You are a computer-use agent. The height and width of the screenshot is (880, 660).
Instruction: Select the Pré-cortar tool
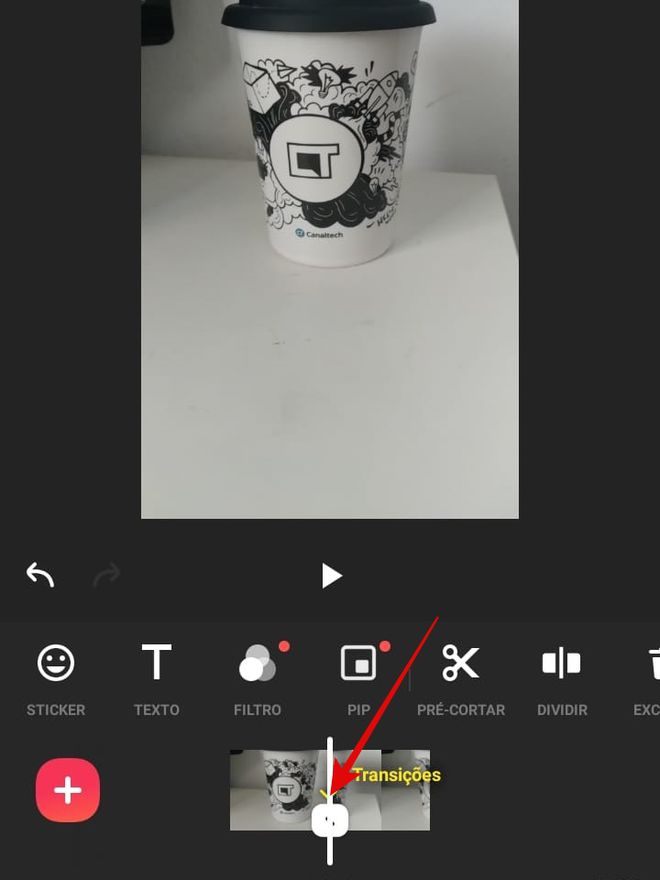[461, 679]
